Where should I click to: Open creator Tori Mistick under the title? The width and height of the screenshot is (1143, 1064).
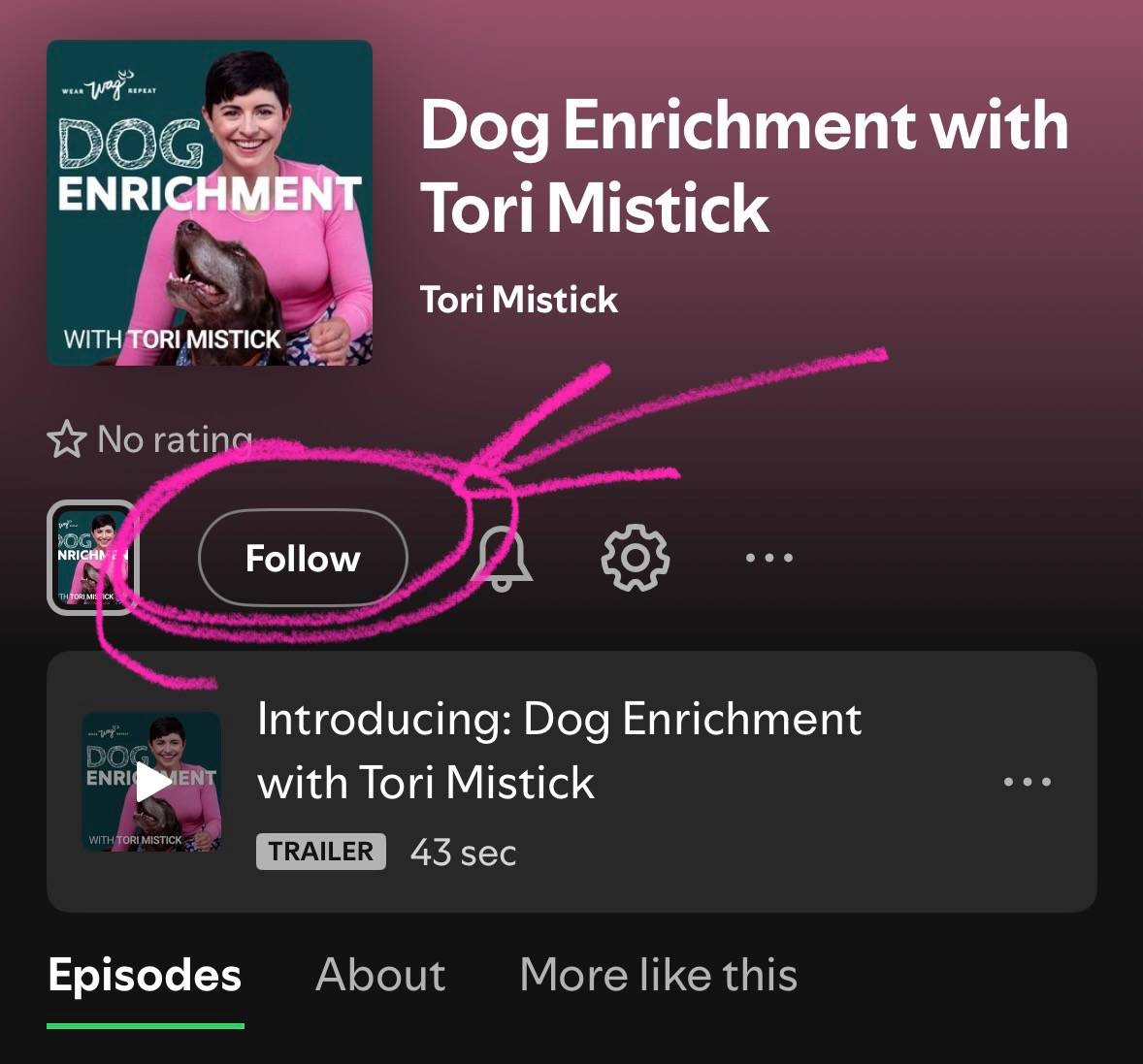pyautogui.click(x=519, y=300)
